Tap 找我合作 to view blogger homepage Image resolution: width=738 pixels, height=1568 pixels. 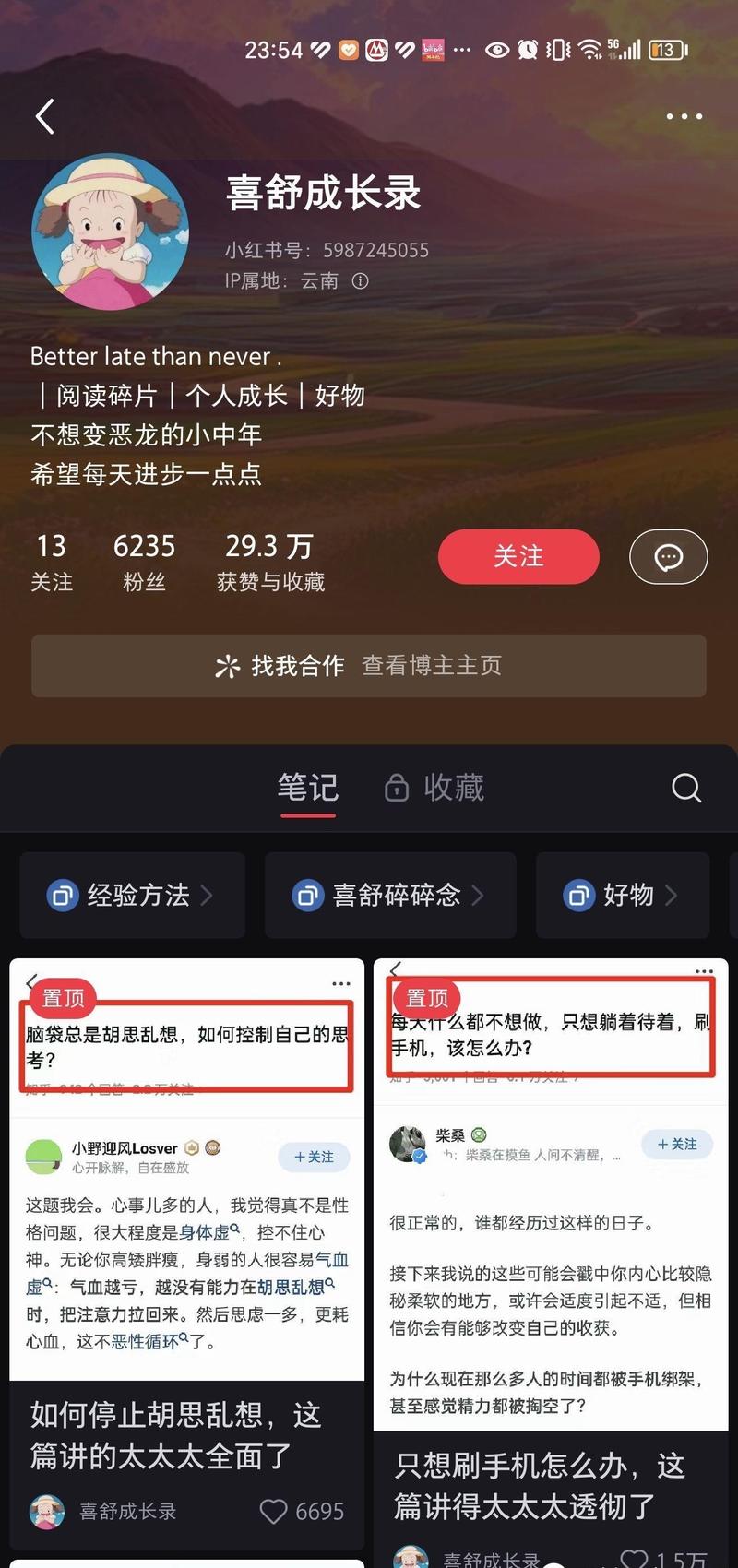[369, 665]
